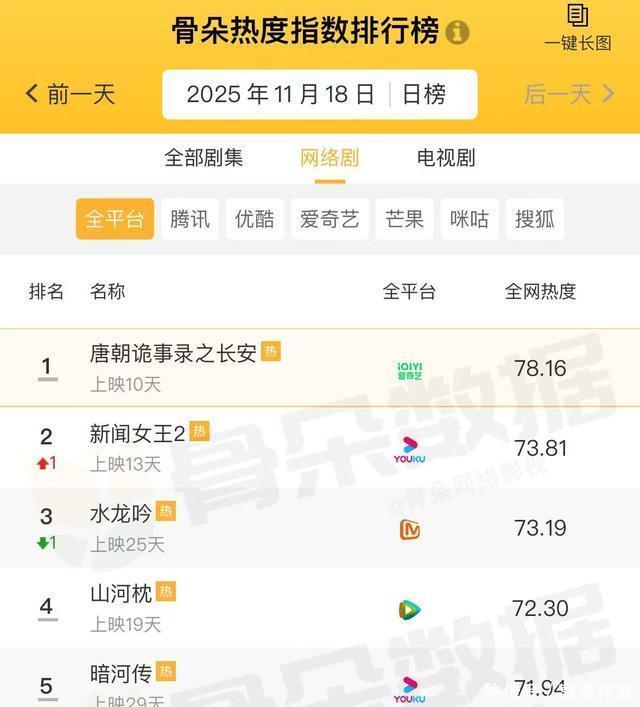Screen dimensions: 640x707
Task: Switch to the 全部剧集 tab
Action: (204, 157)
